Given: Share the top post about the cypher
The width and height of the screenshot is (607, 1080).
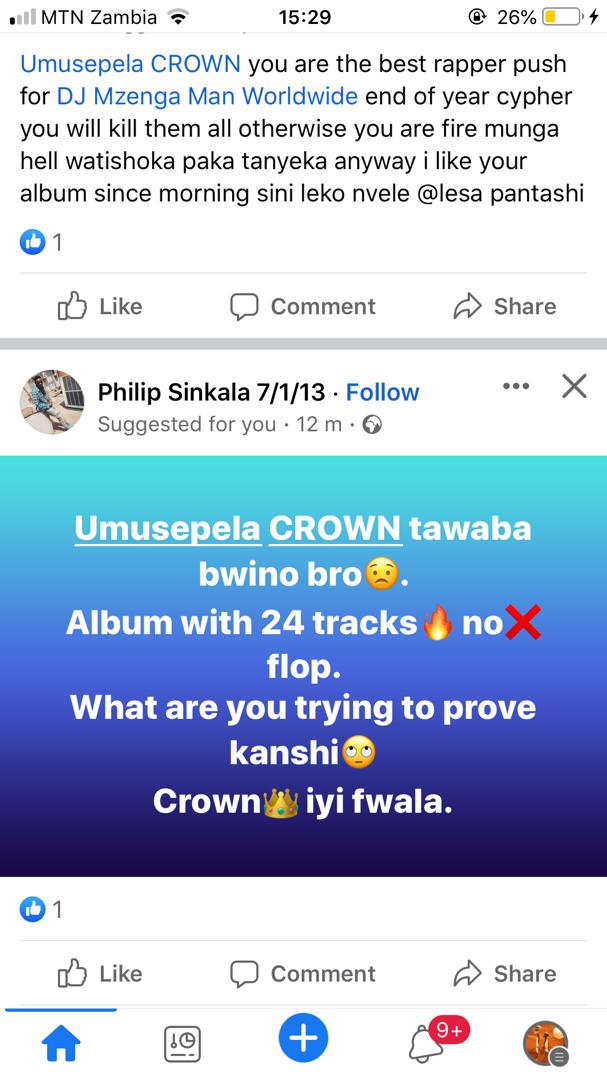Looking at the screenshot, I should coord(505,306).
